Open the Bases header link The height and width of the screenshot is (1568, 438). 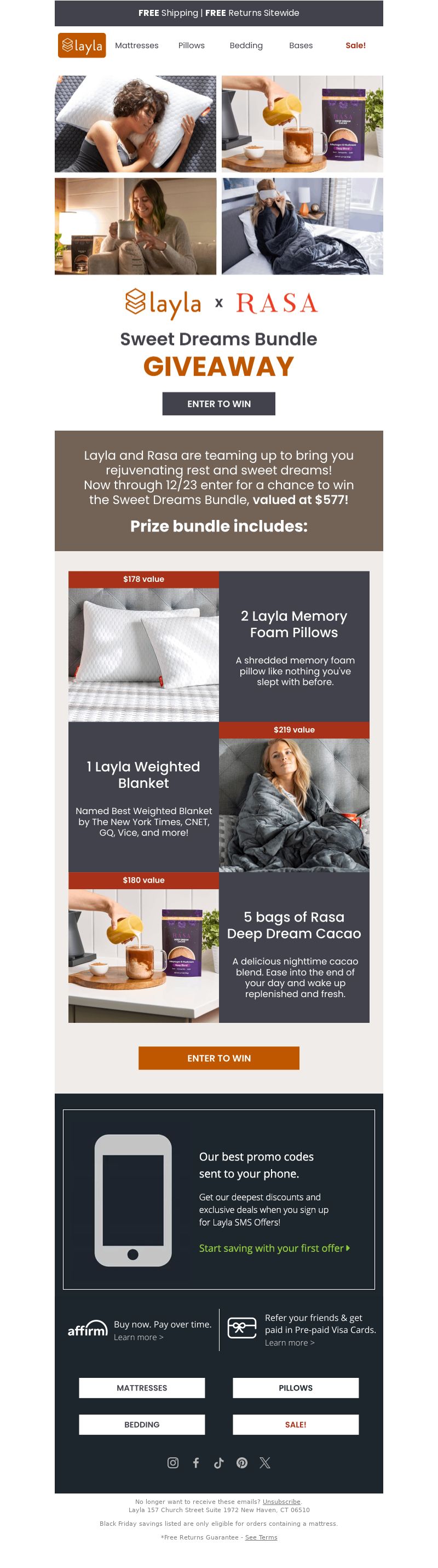pyautogui.click(x=301, y=45)
